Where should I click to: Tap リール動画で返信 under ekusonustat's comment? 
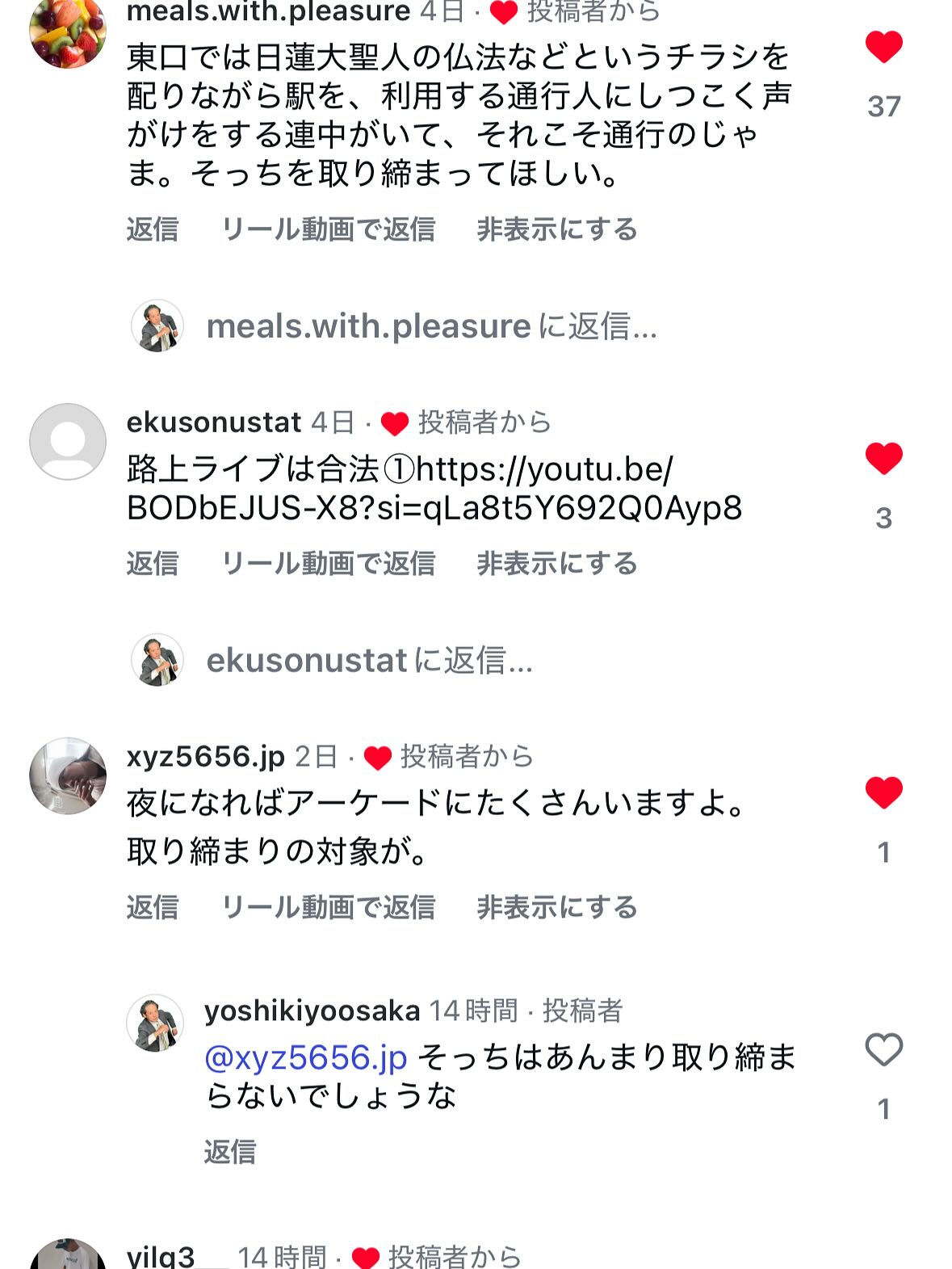pos(328,563)
